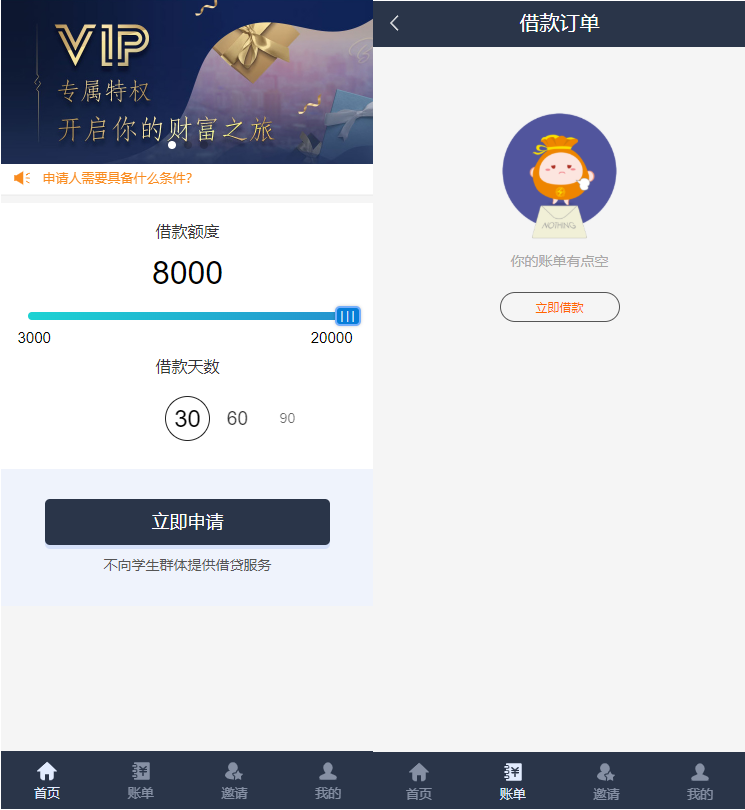Switch to 账单 tab below the 立即申请 screen
The height and width of the screenshot is (810, 745).
point(140,780)
